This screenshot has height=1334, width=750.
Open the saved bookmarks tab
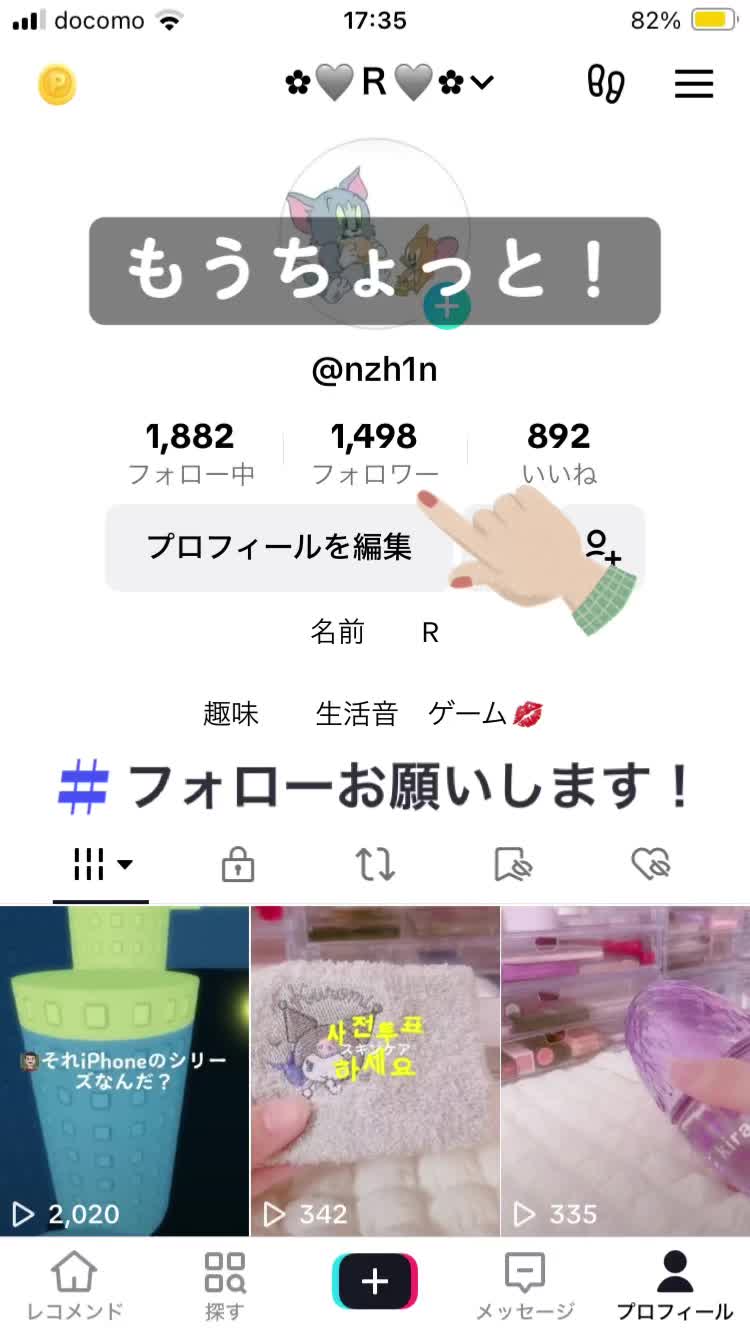click(513, 865)
